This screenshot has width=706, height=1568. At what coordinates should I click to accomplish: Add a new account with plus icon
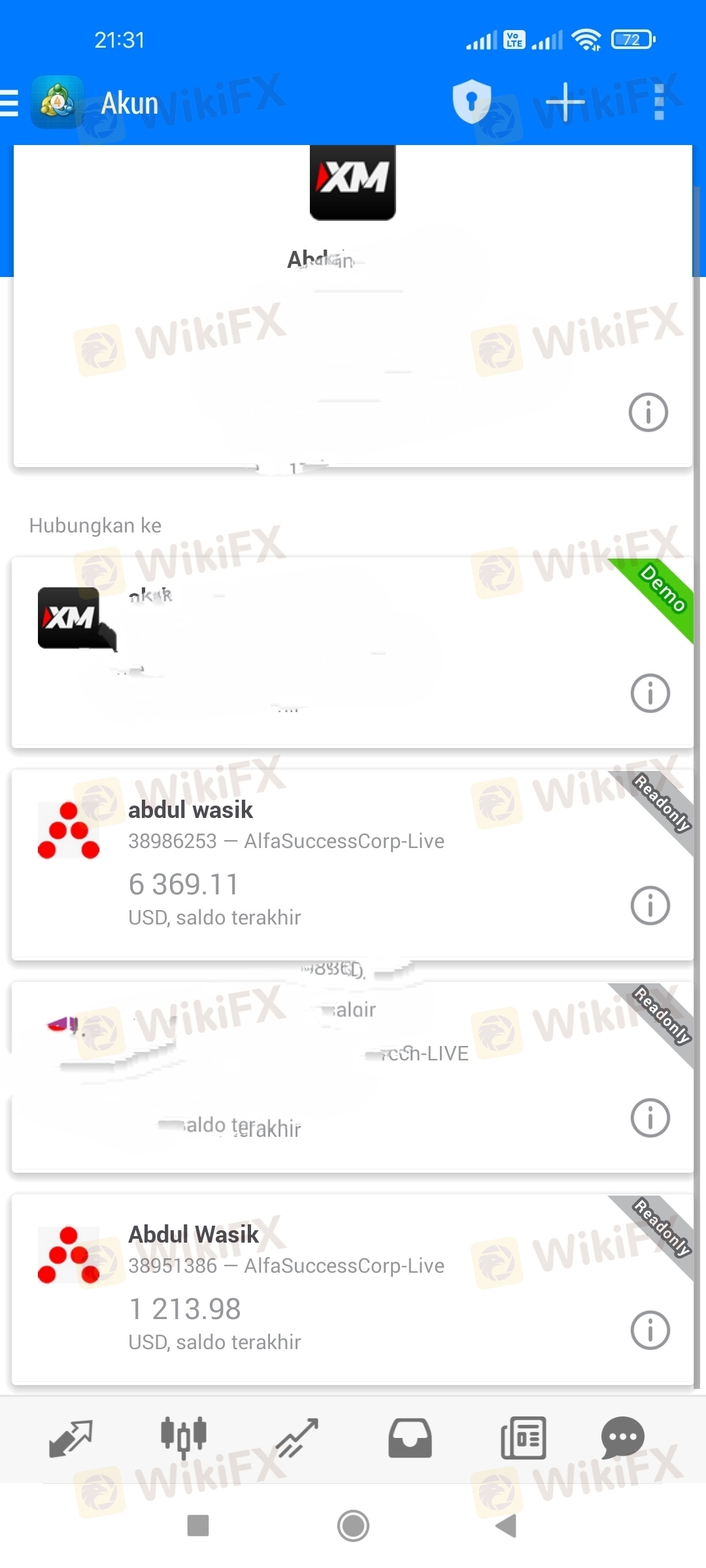tap(565, 102)
